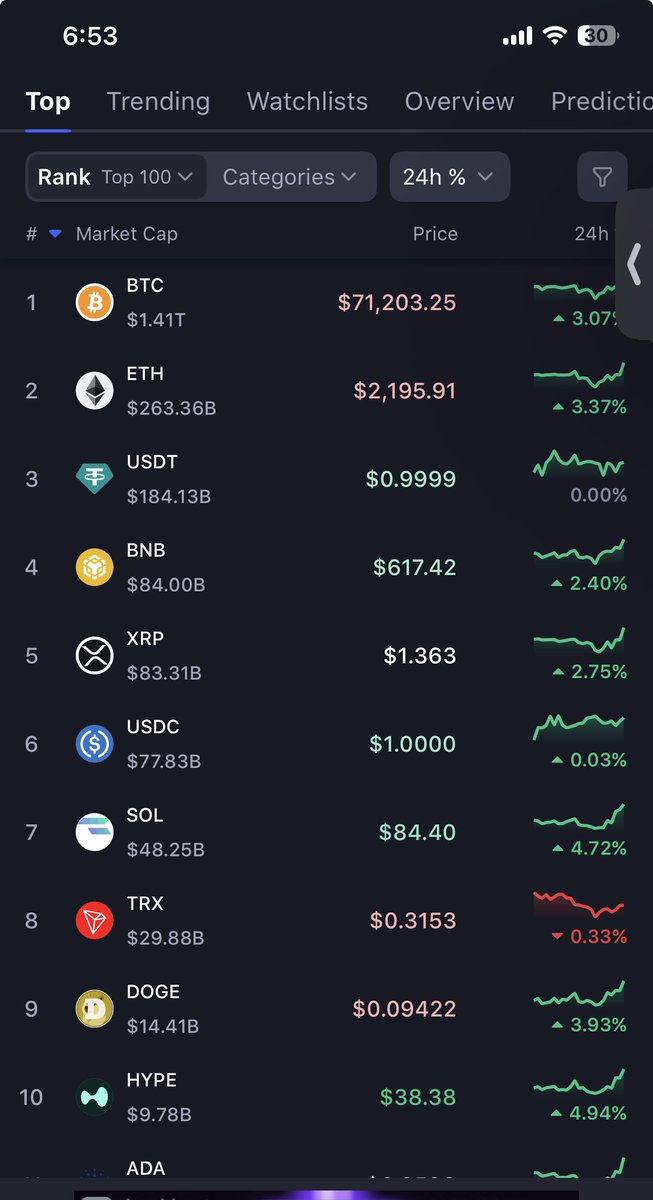Image resolution: width=653 pixels, height=1200 pixels.
Task: Sort by Market Cap column
Action: (126, 234)
